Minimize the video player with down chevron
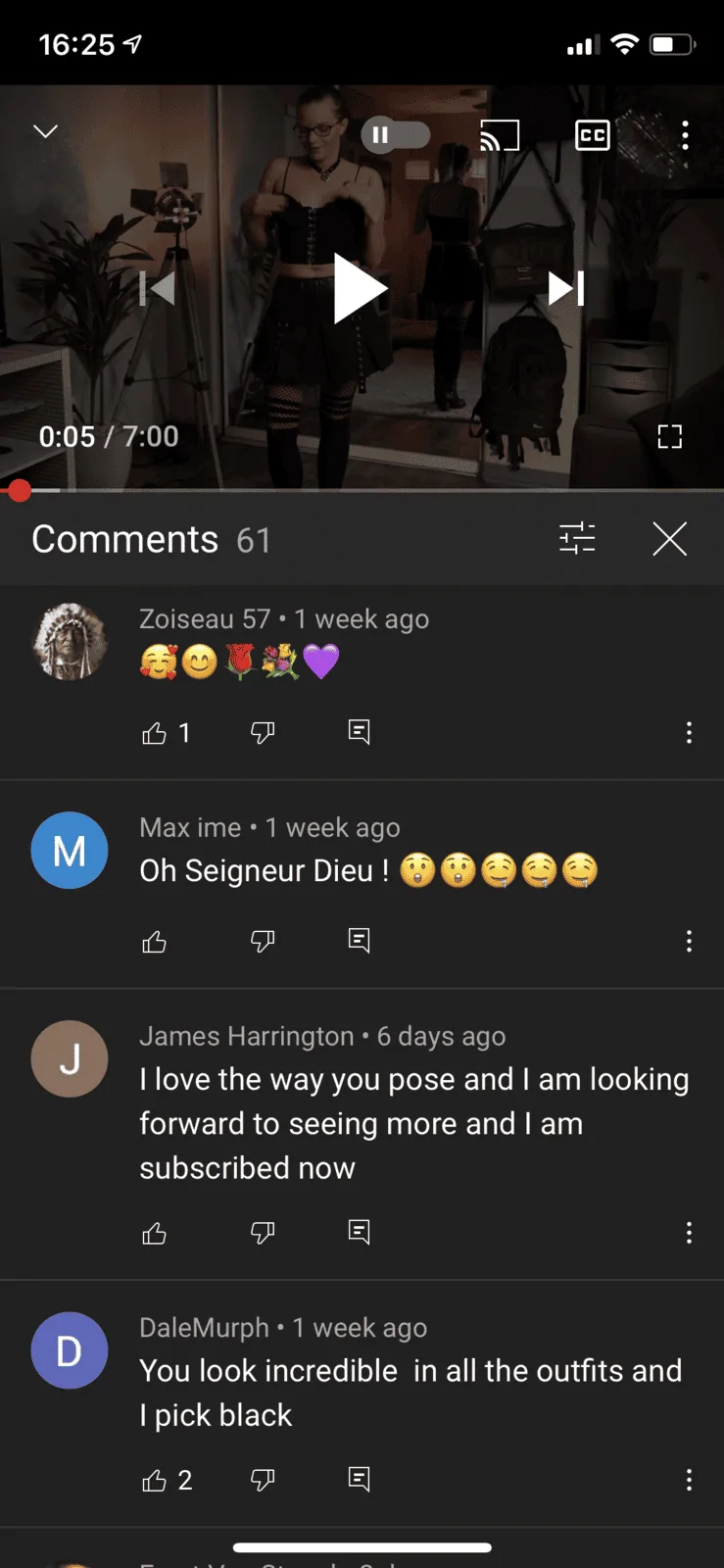The height and width of the screenshot is (1568, 724). [x=46, y=131]
